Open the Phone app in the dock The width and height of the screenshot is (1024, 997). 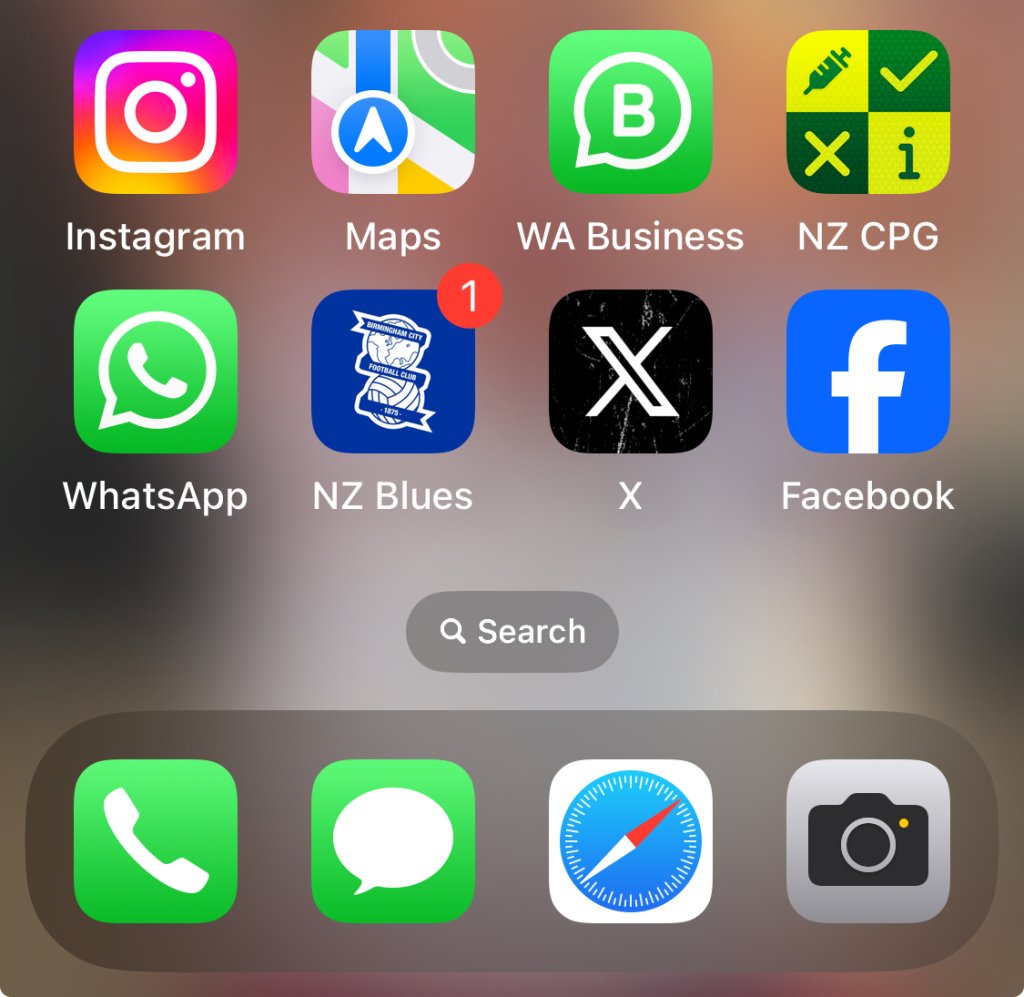click(155, 841)
